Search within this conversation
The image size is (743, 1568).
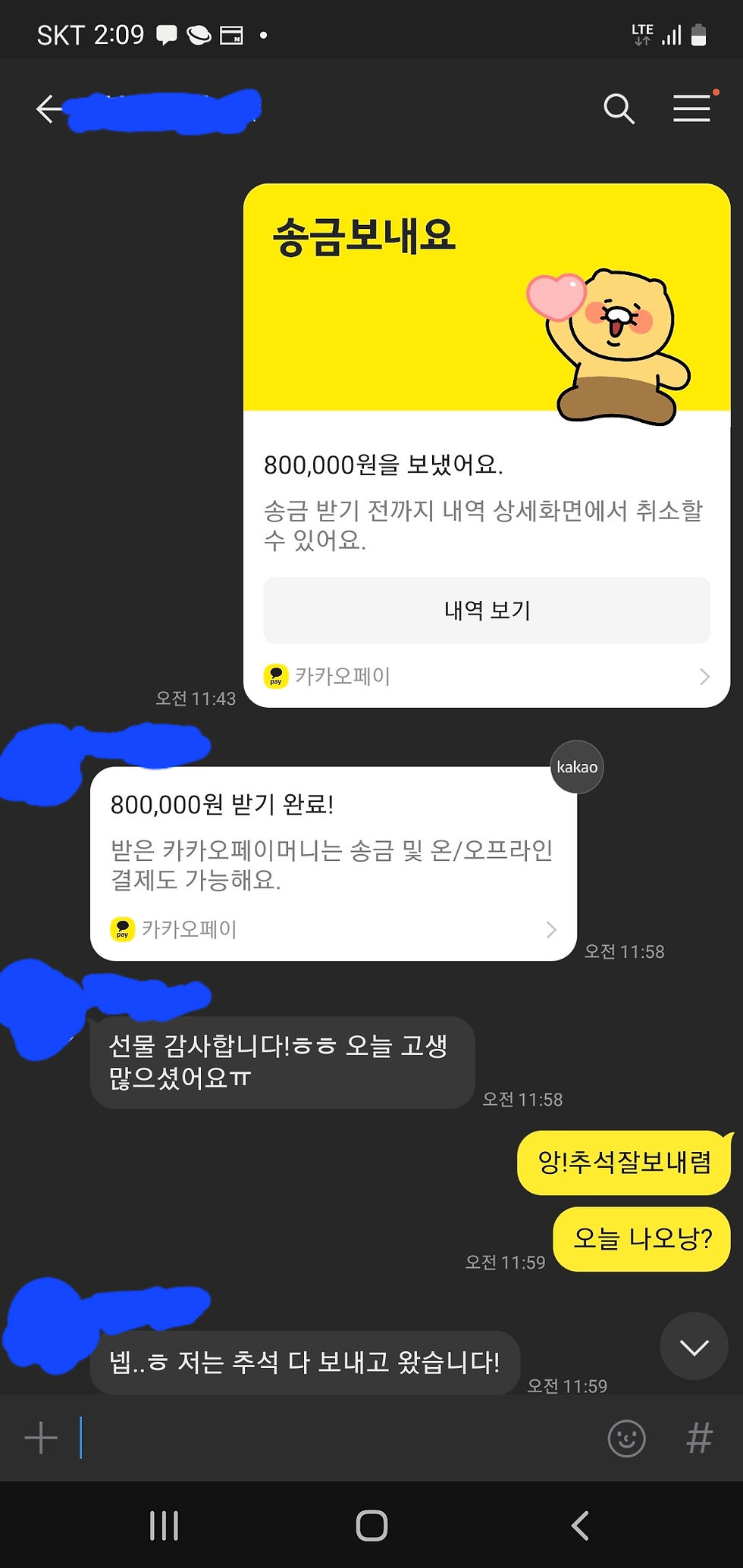(619, 109)
